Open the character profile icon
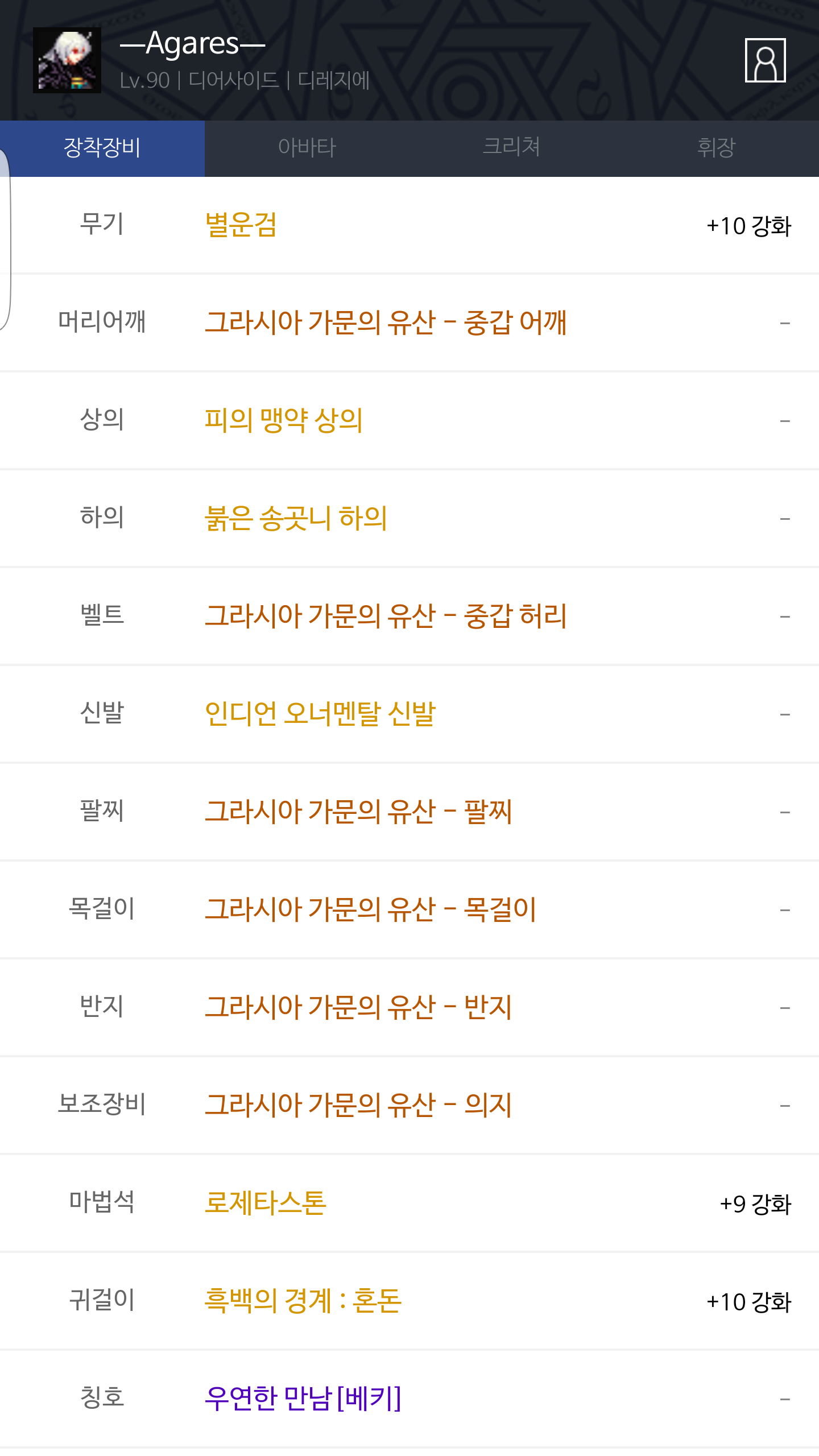 pyautogui.click(x=765, y=60)
